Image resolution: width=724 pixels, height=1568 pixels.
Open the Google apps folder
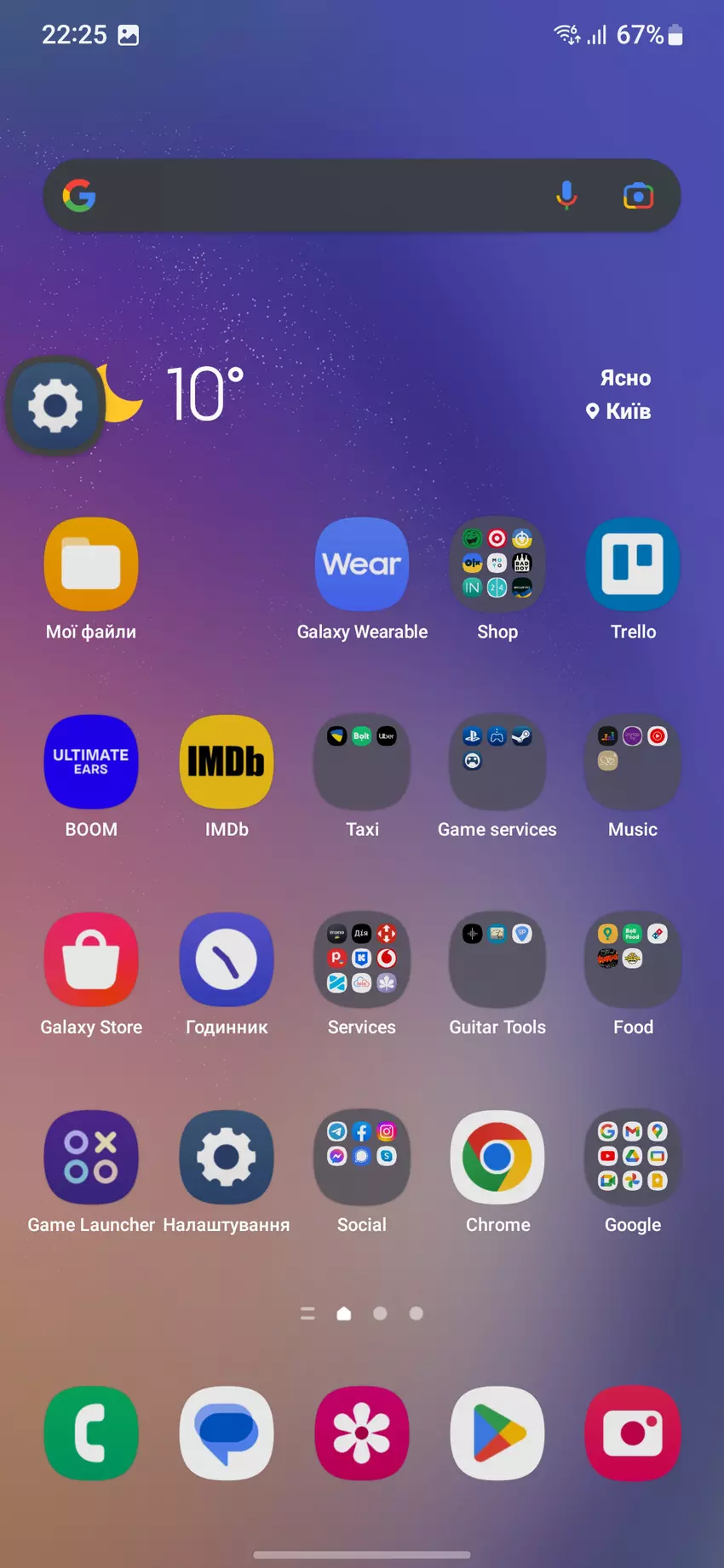pyautogui.click(x=633, y=1157)
